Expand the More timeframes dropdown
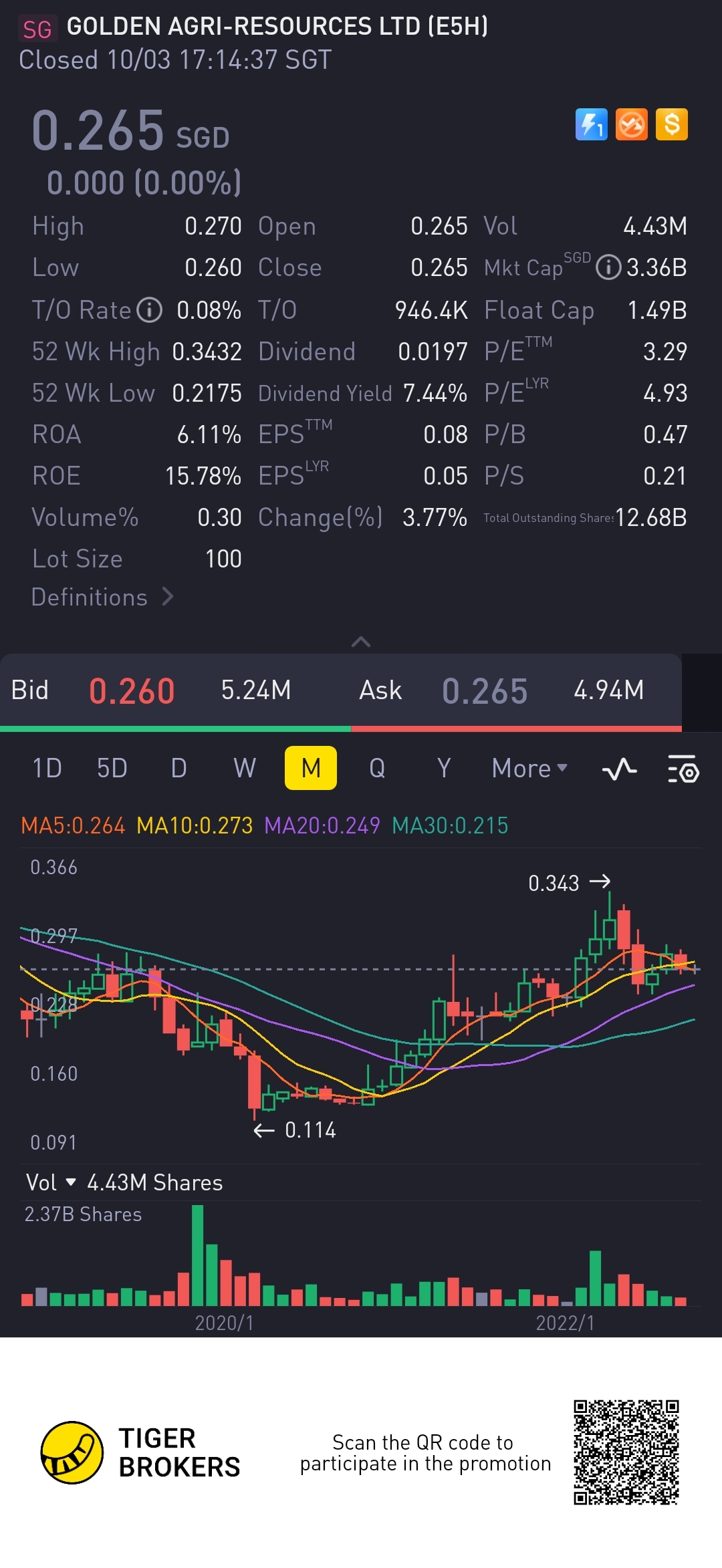The width and height of the screenshot is (722, 1568). pyautogui.click(x=529, y=769)
